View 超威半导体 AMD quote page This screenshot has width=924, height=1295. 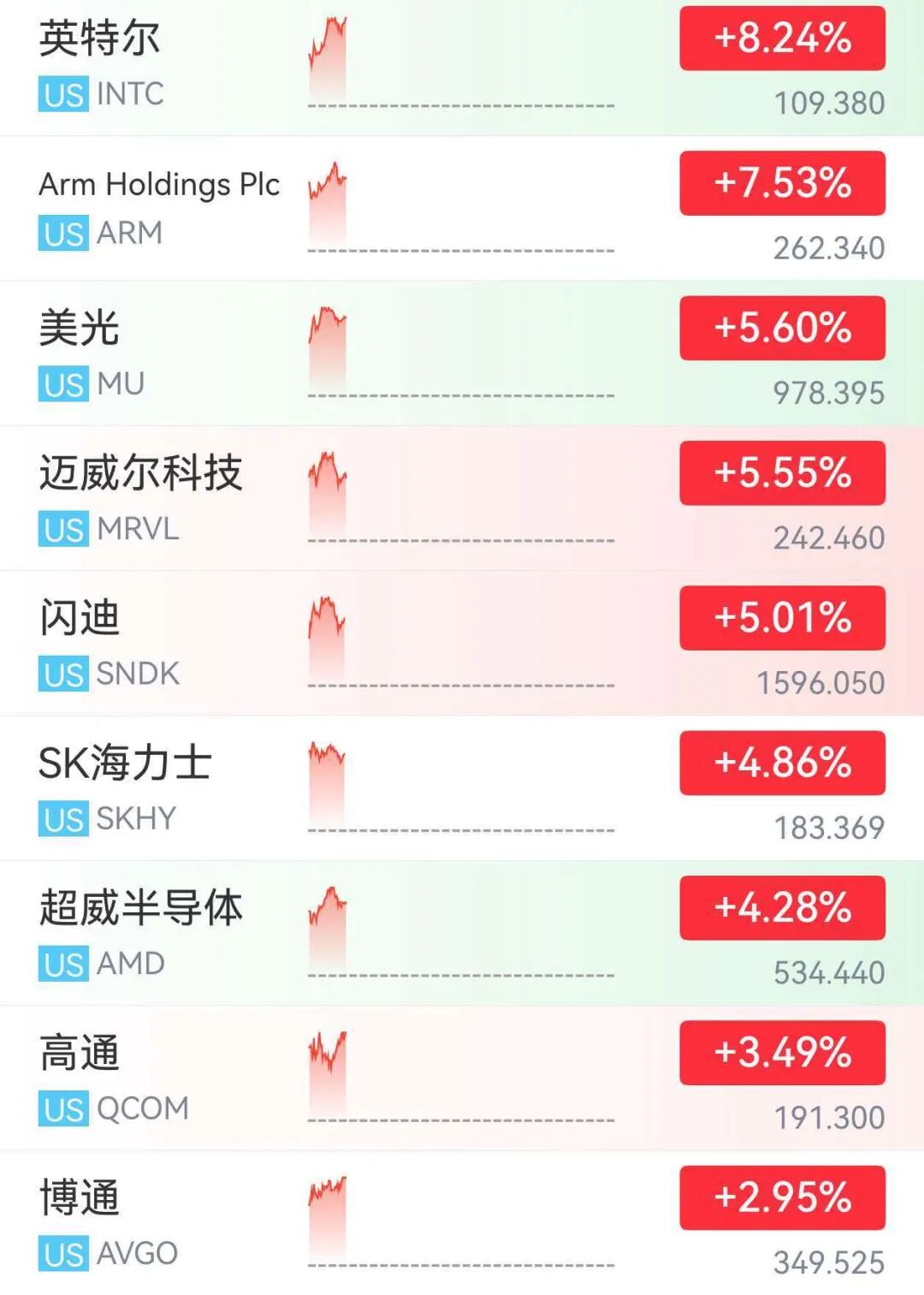click(x=462, y=933)
